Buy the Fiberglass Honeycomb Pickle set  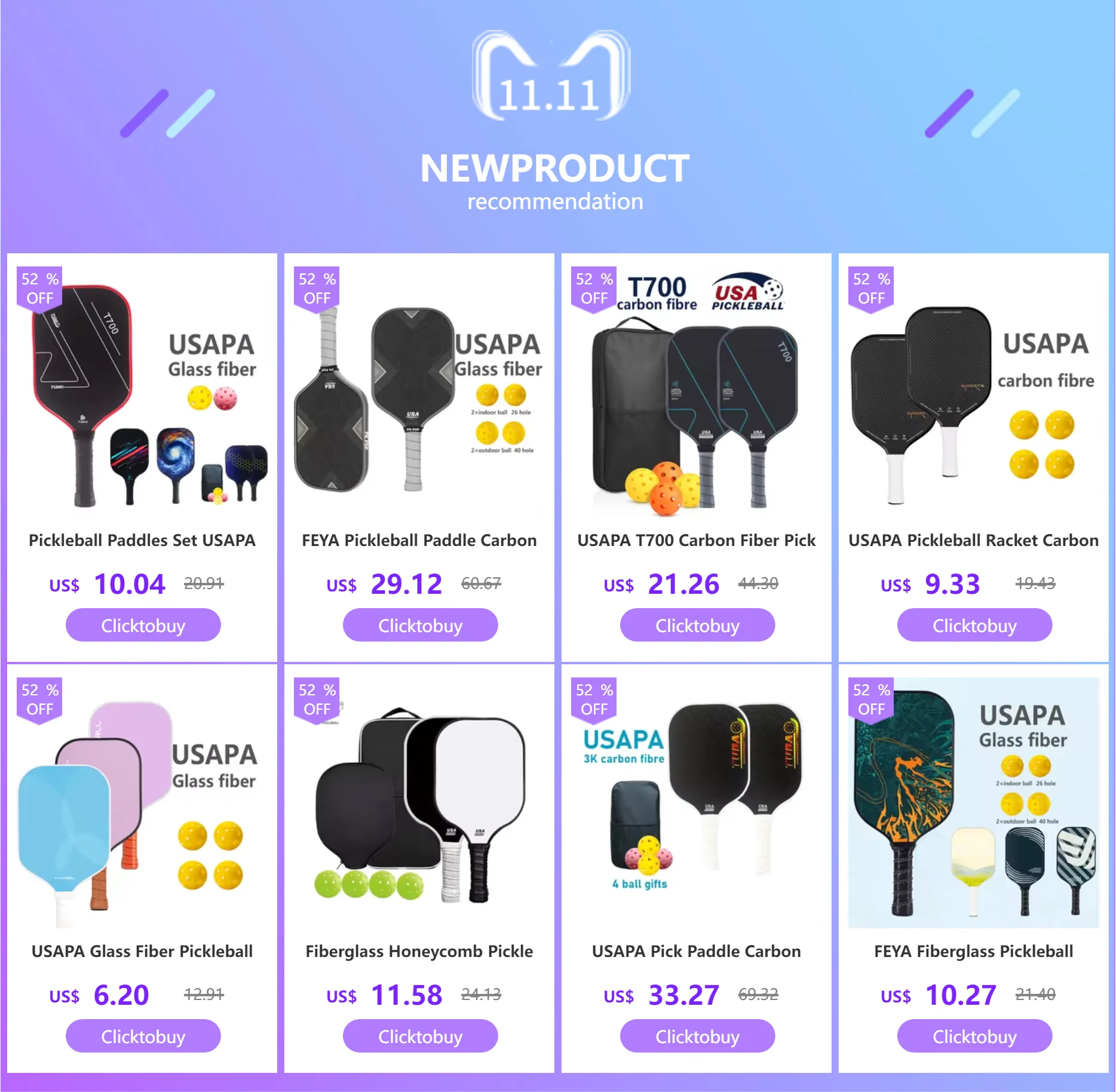420,1036
